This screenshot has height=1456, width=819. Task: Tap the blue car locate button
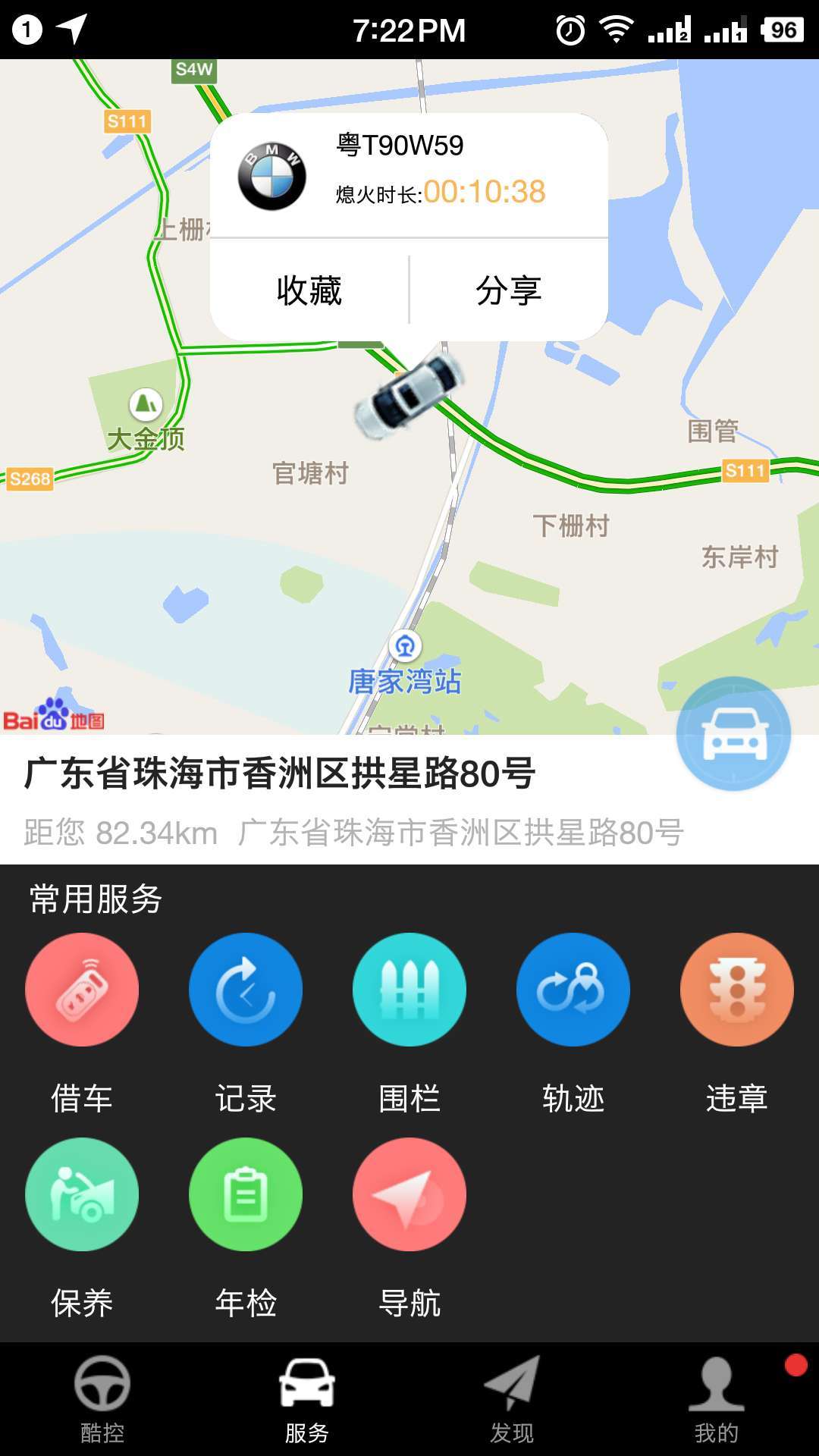click(733, 733)
